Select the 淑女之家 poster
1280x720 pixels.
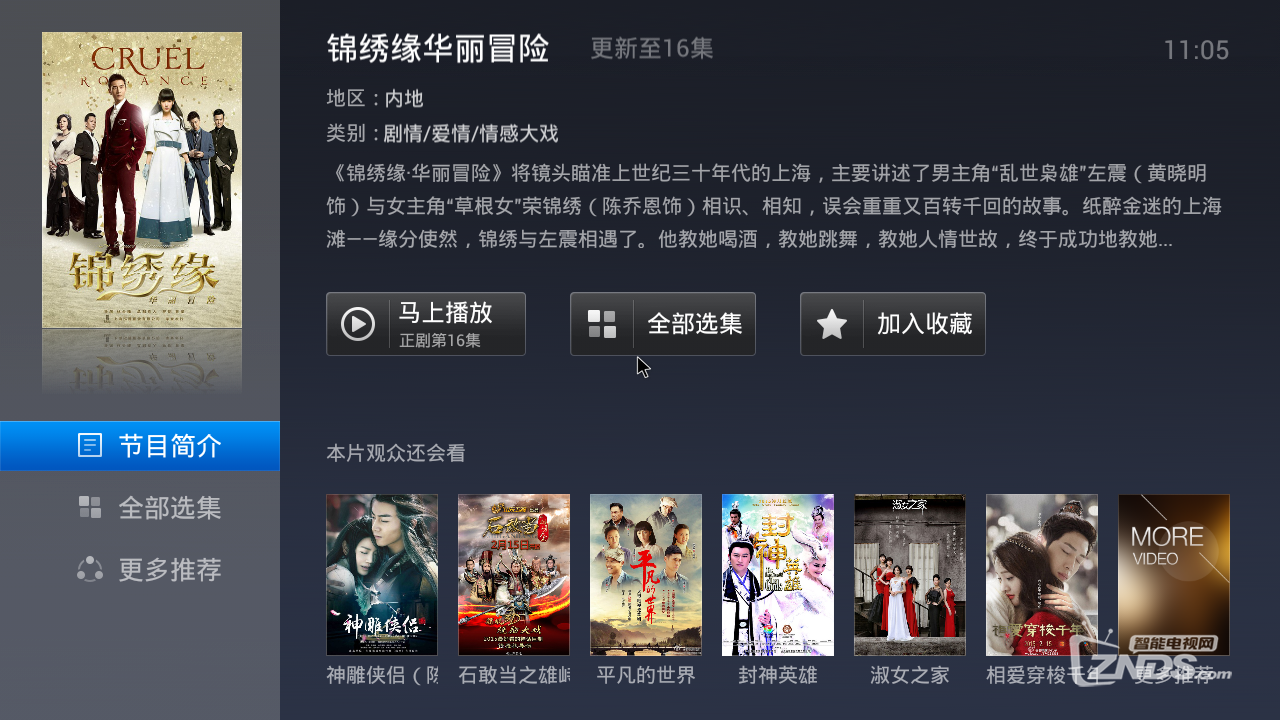coord(910,575)
